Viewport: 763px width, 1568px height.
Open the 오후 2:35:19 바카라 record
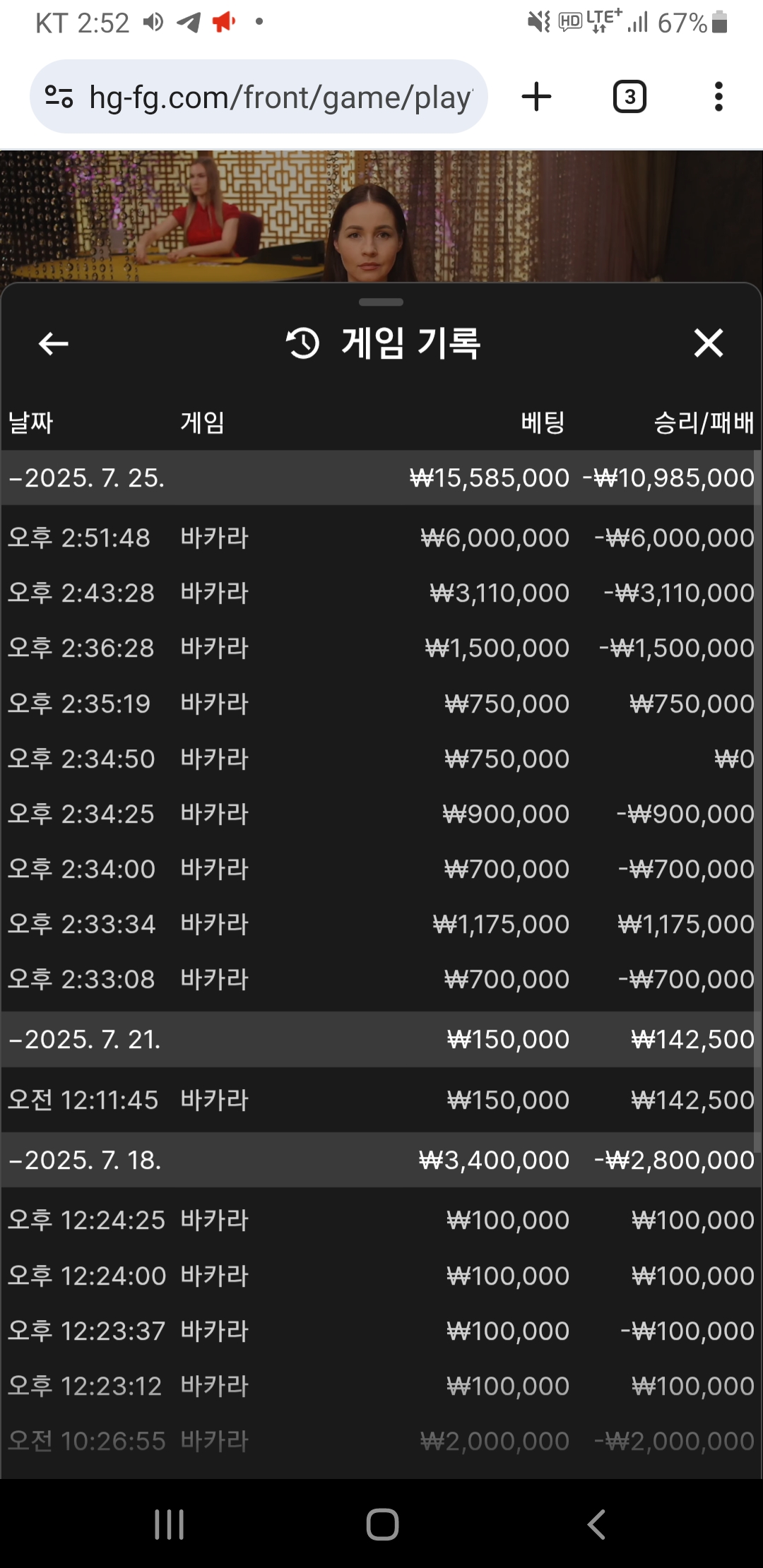[x=380, y=703]
